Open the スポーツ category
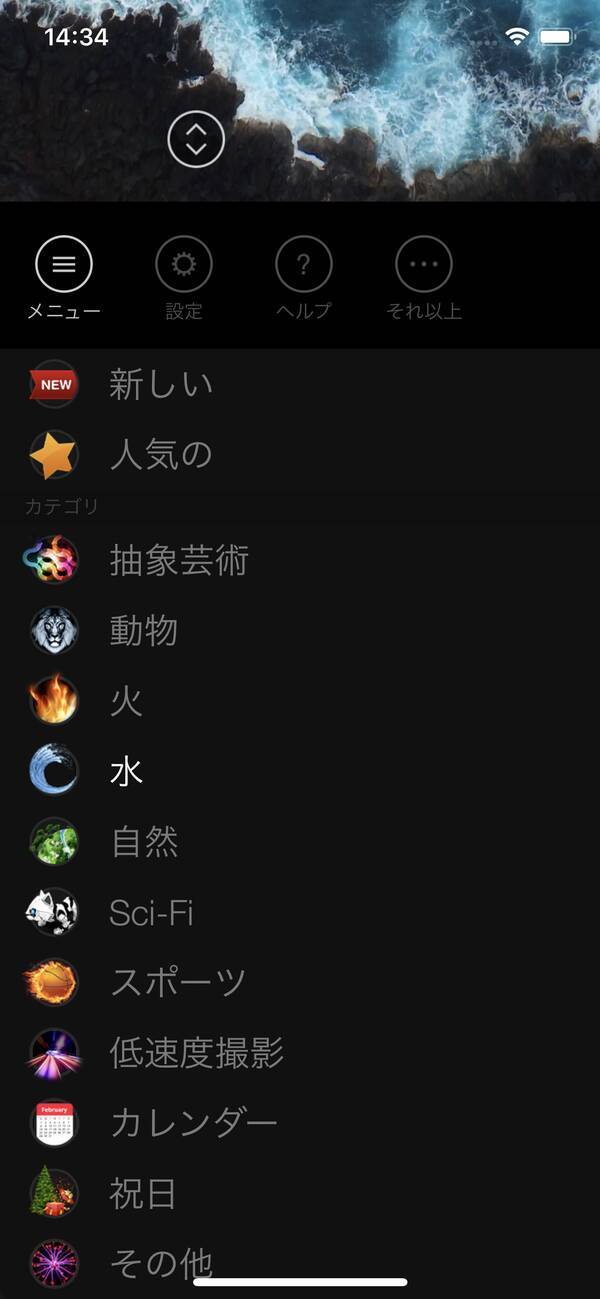This screenshot has height=1299, width=600. tap(178, 982)
